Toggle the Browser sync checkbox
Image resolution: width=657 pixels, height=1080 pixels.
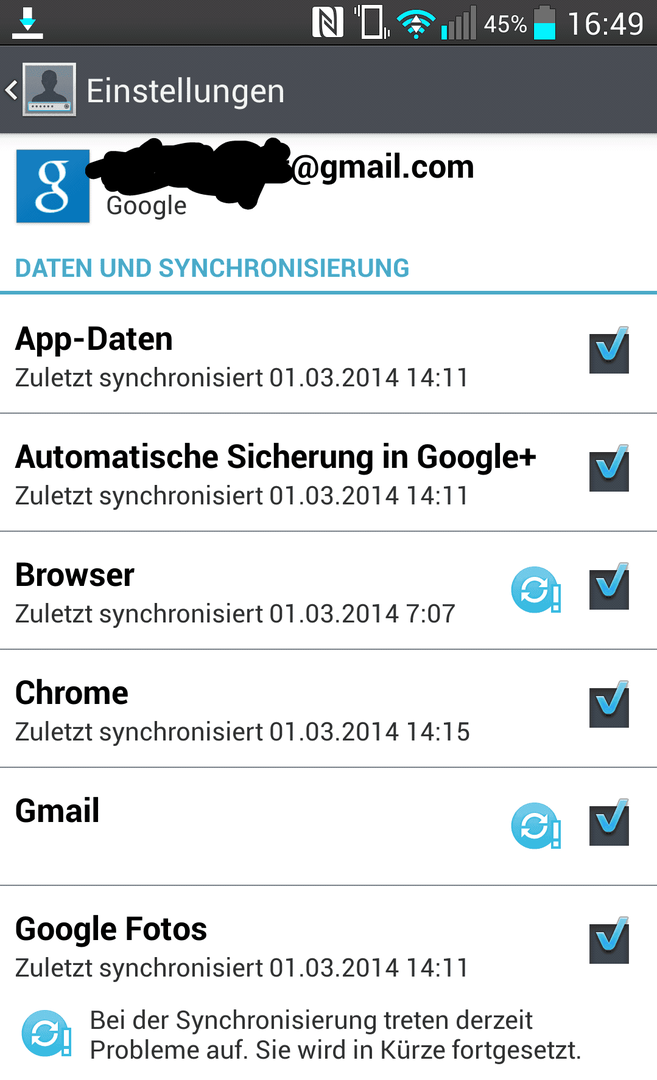coord(609,587)
